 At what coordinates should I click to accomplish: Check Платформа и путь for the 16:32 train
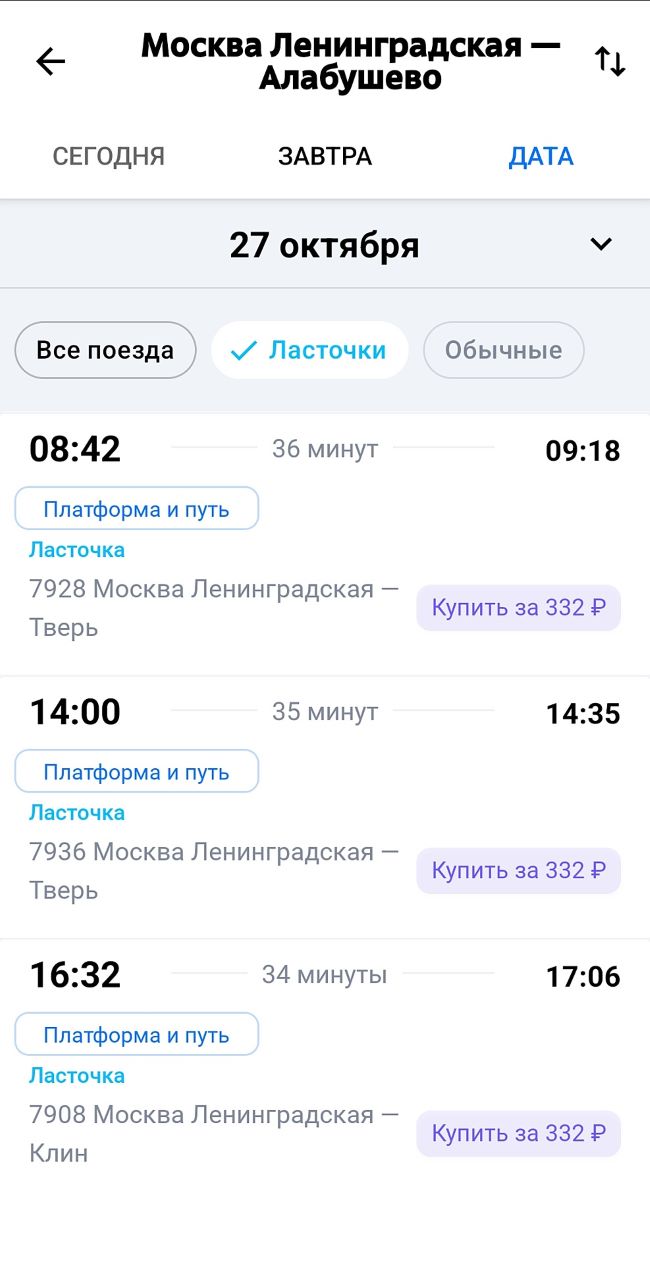(x=137, y=1035)
